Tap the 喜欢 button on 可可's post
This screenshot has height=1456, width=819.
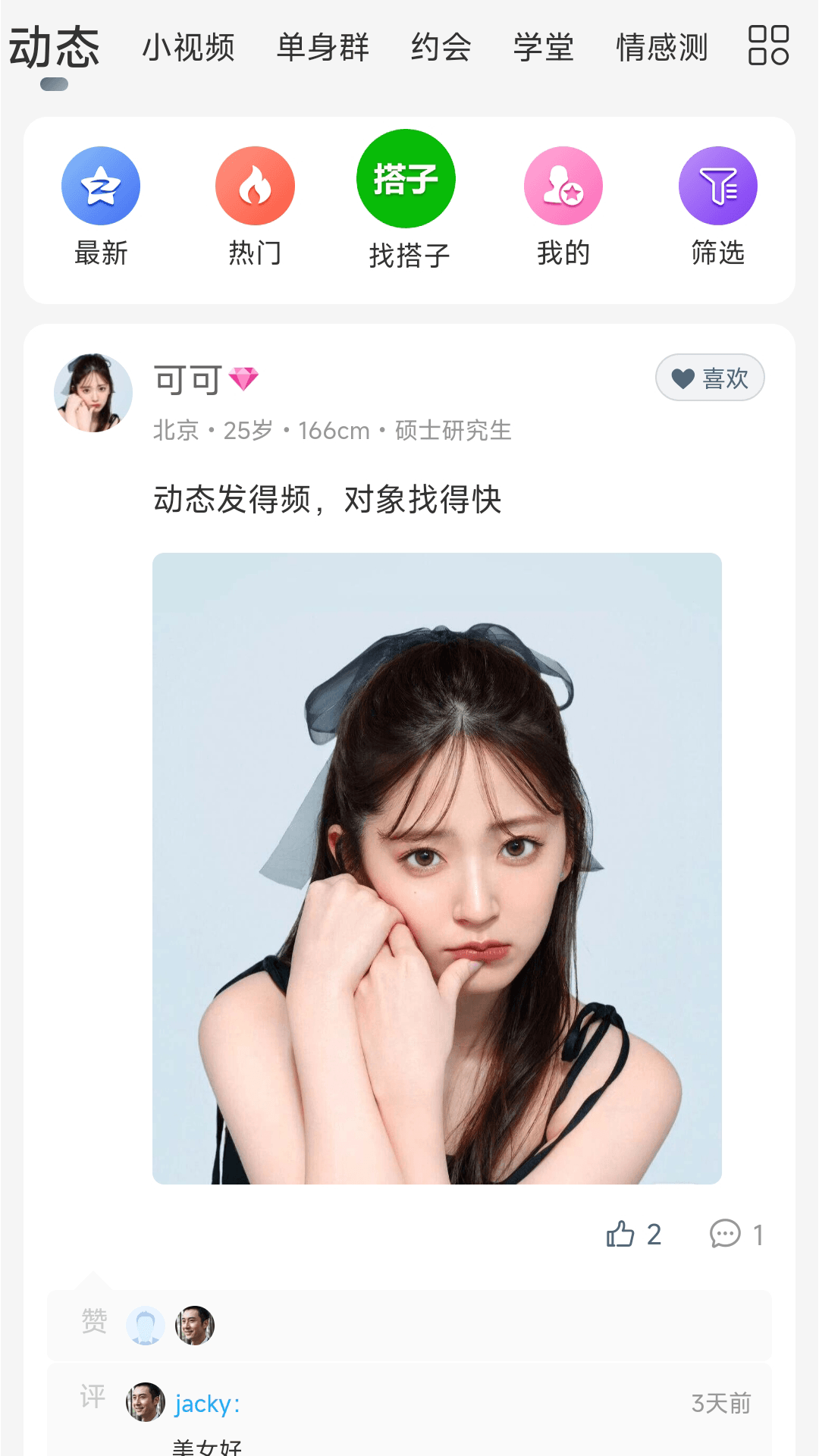pyautogui.click(x=710, y=378)
